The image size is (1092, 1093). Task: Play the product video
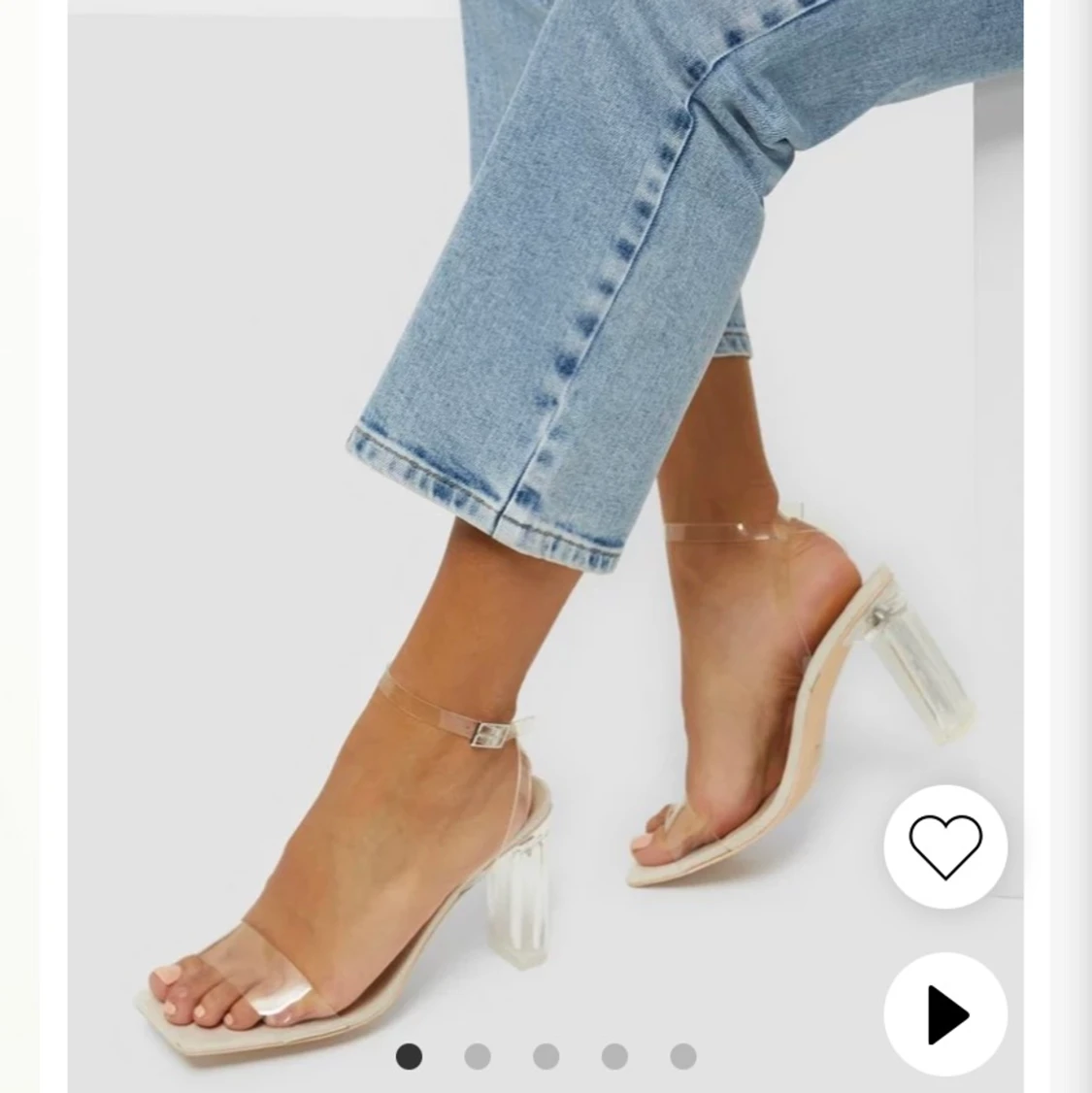point(944,1014)
